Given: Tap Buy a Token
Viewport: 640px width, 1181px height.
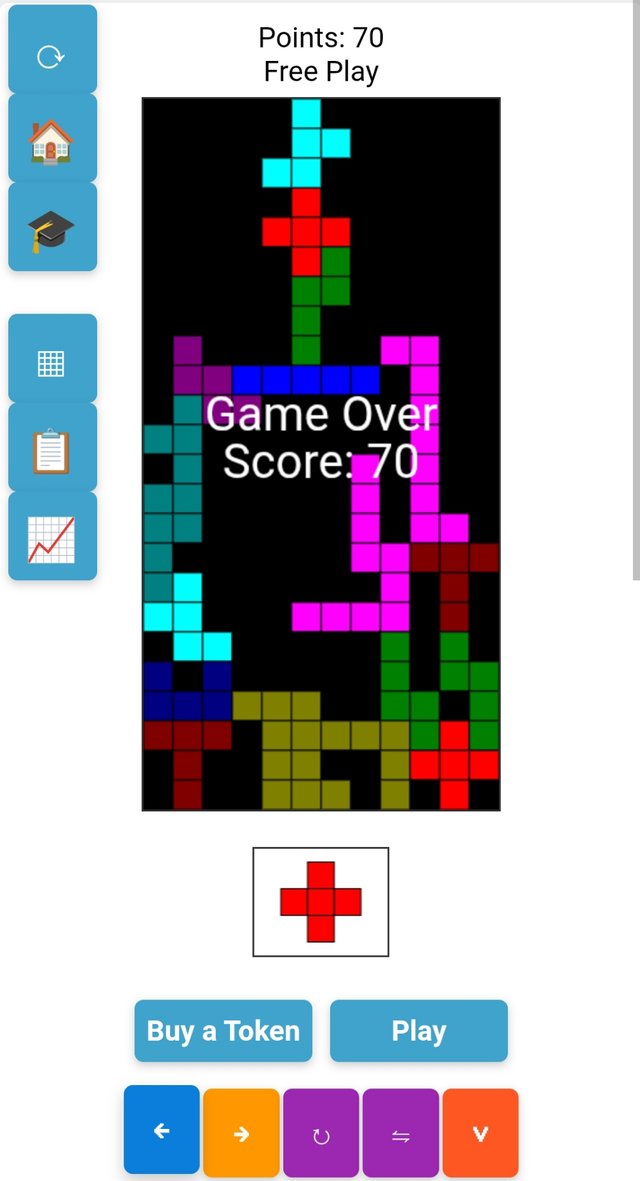Looking at the screenshot, I should click(223, 1031).
